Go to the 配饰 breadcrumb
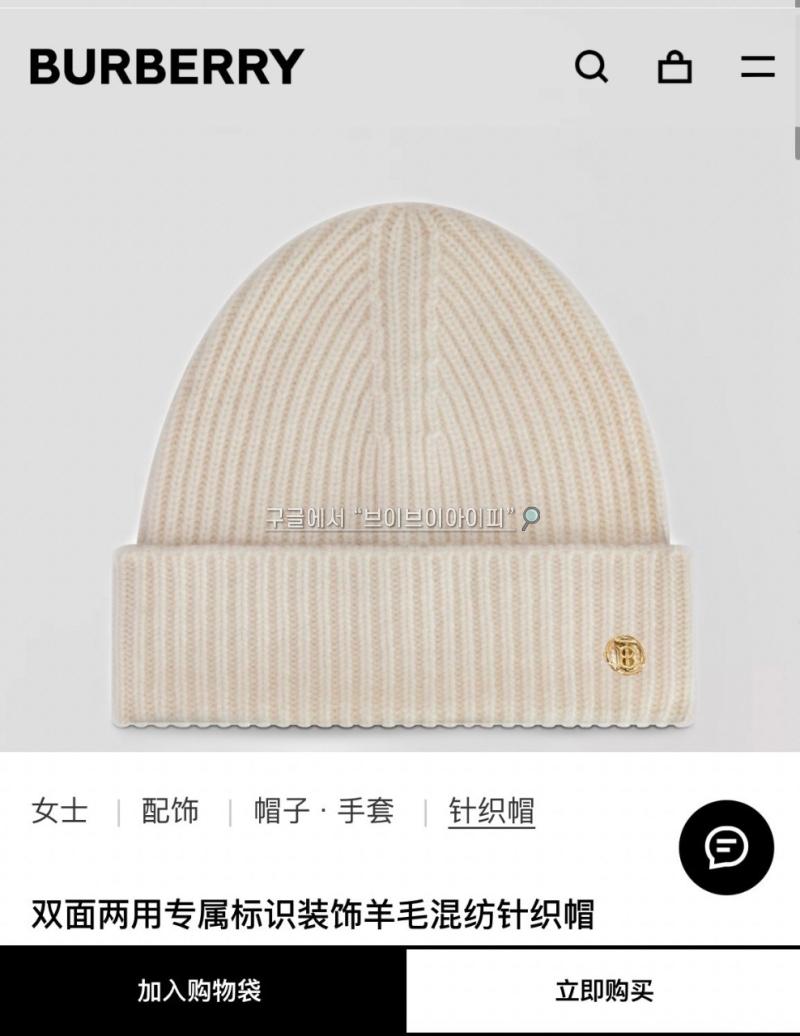The height and width of the screenshot is (1036, 800). coord(170,811)
